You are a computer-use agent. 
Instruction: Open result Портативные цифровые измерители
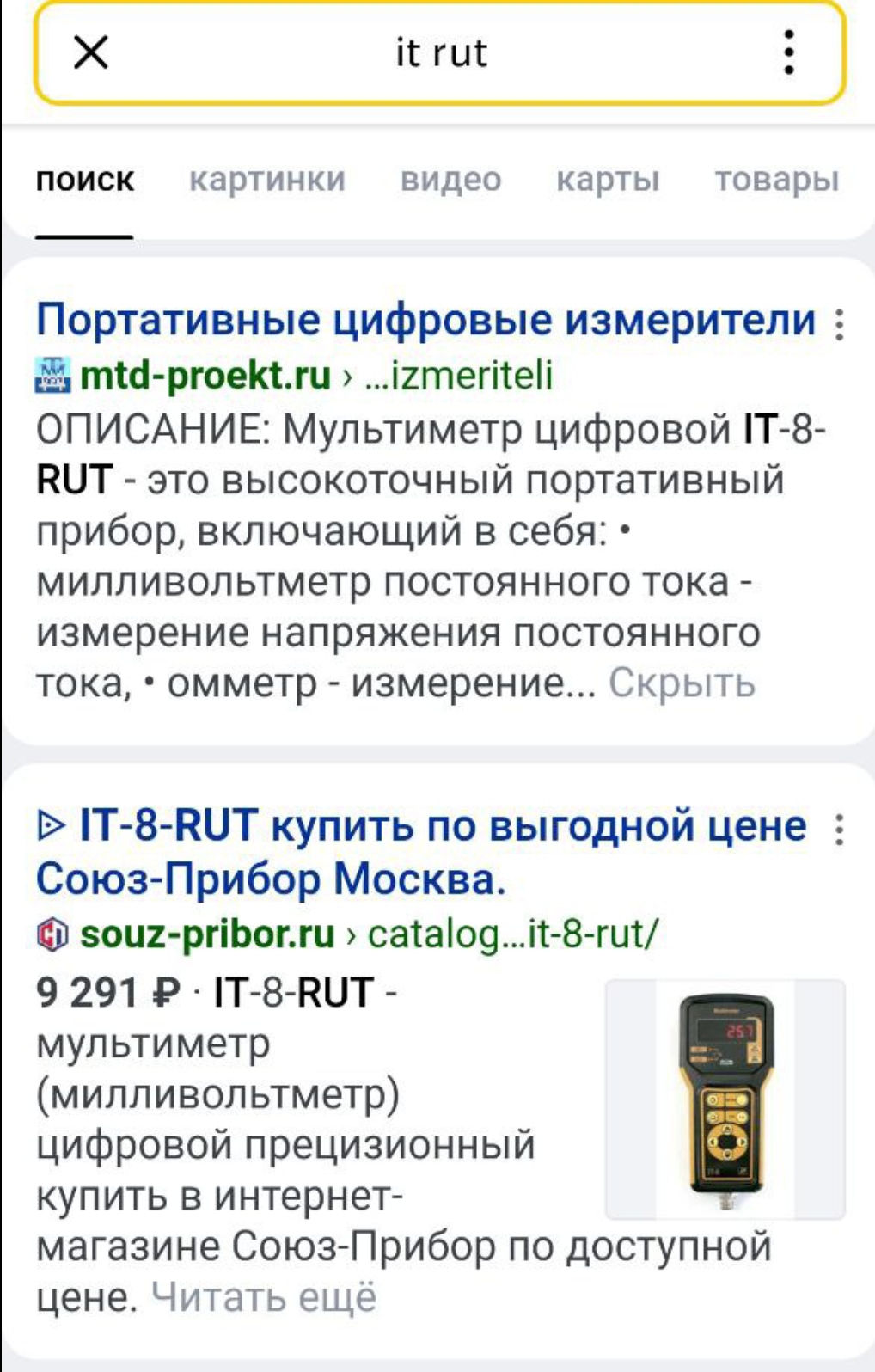[x=425, y=320]
